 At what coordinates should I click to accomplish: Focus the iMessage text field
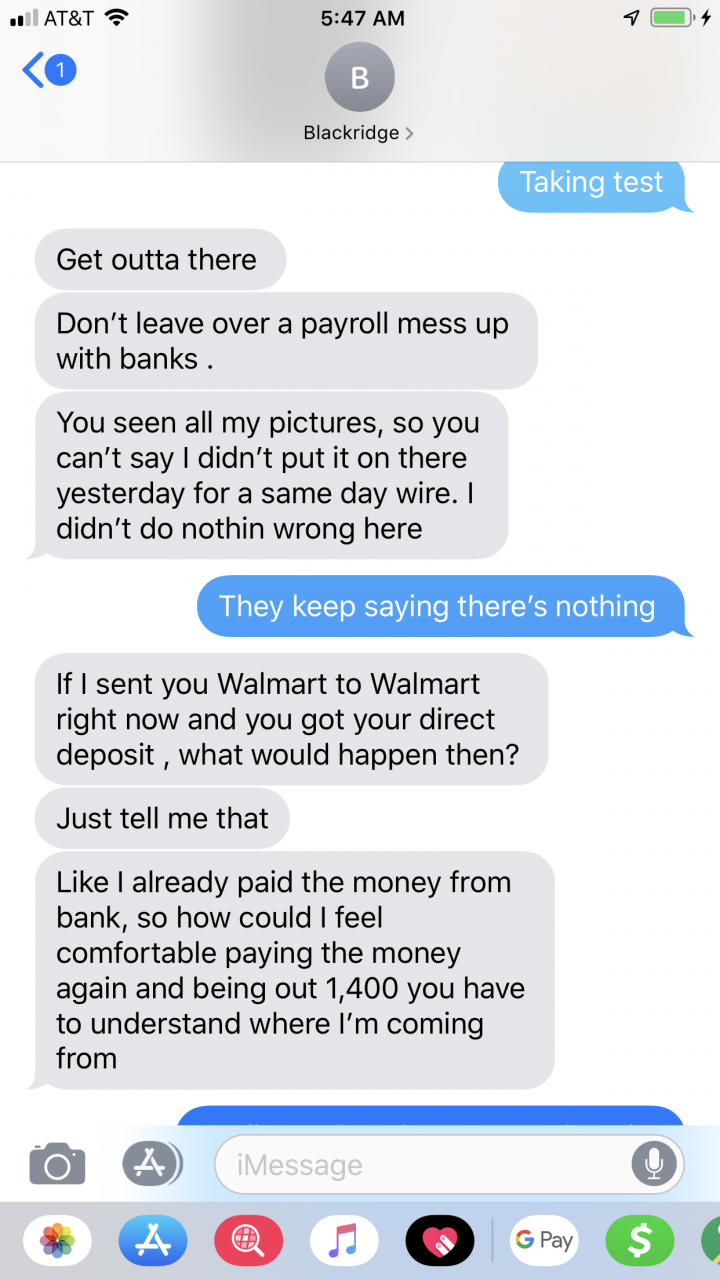[420, 1164]
